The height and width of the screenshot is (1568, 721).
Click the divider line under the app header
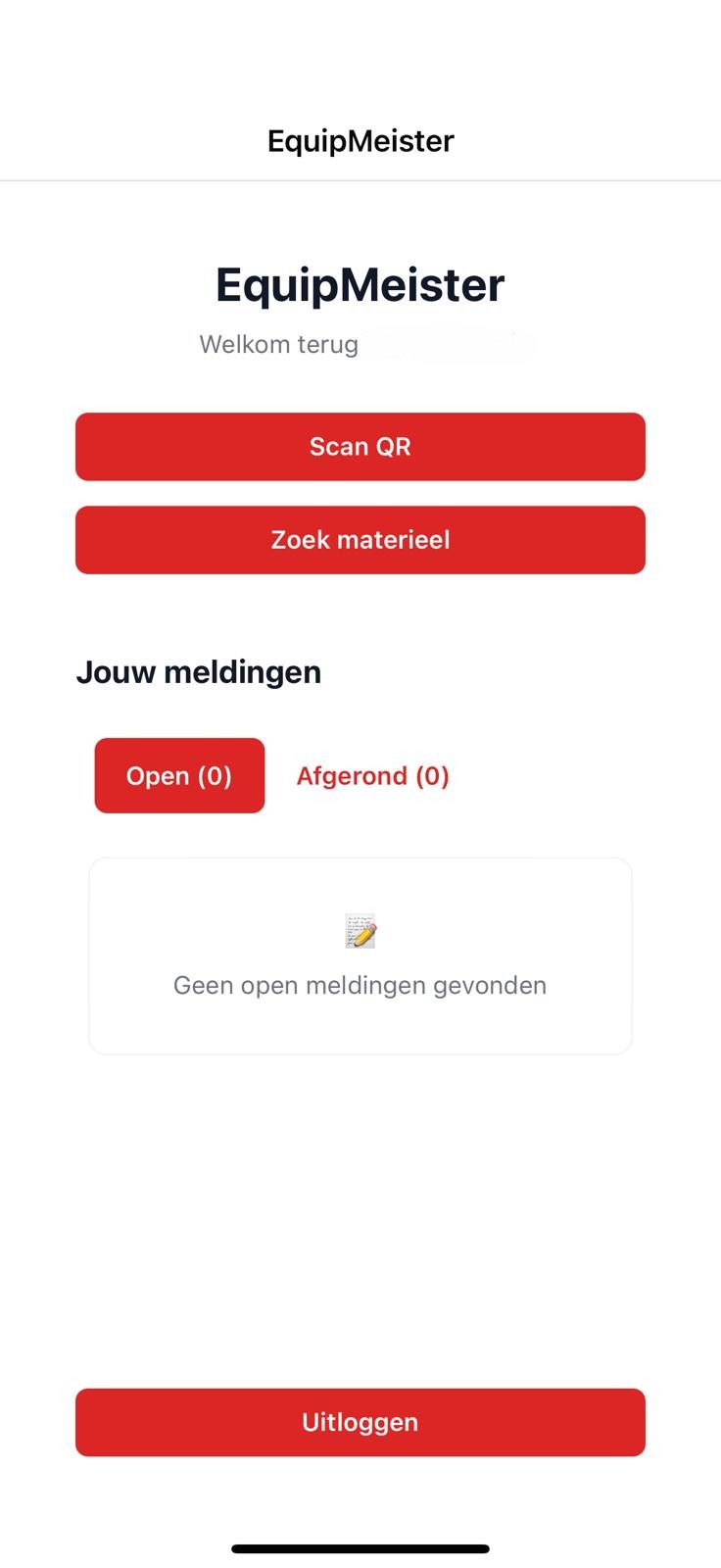click(x=360, y=180)
